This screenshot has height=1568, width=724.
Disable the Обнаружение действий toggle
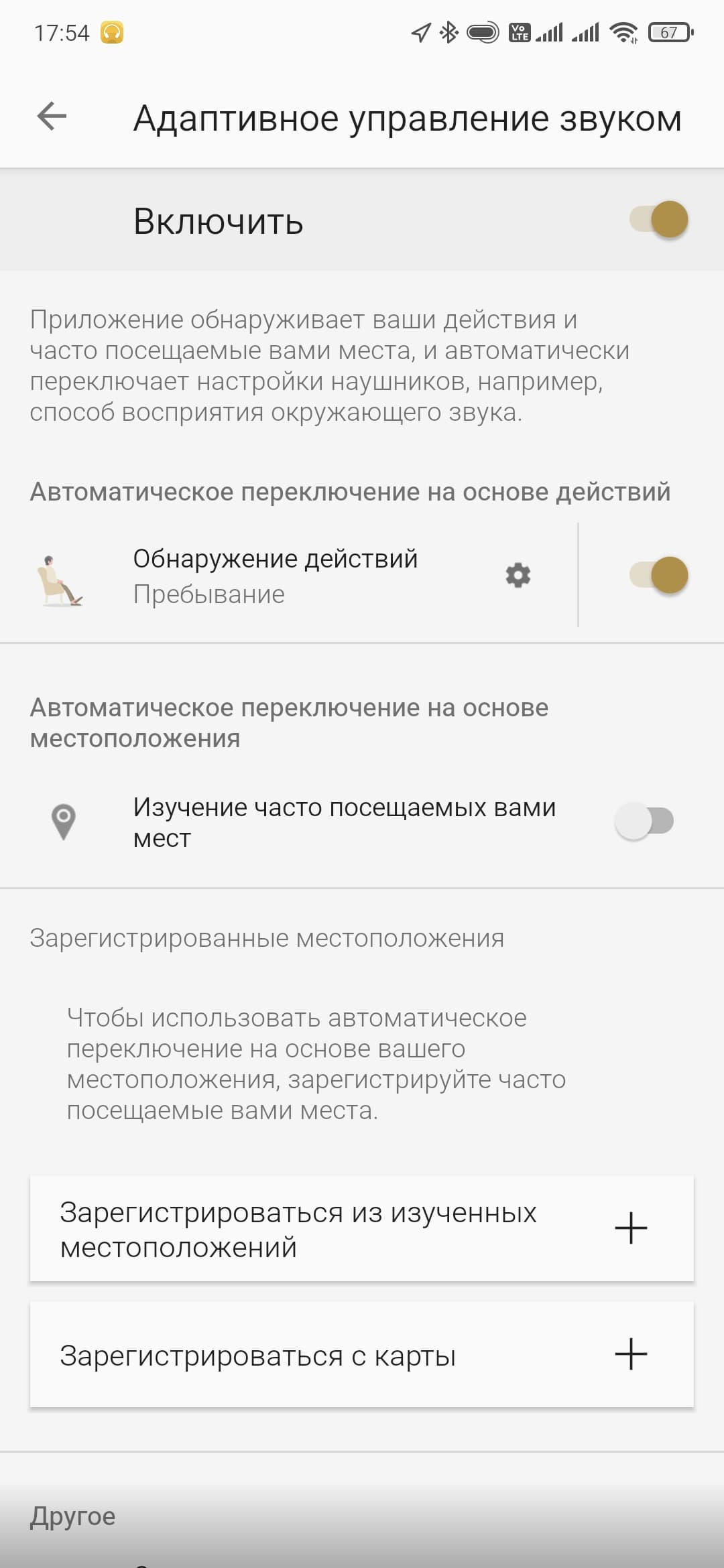point(658,575)
